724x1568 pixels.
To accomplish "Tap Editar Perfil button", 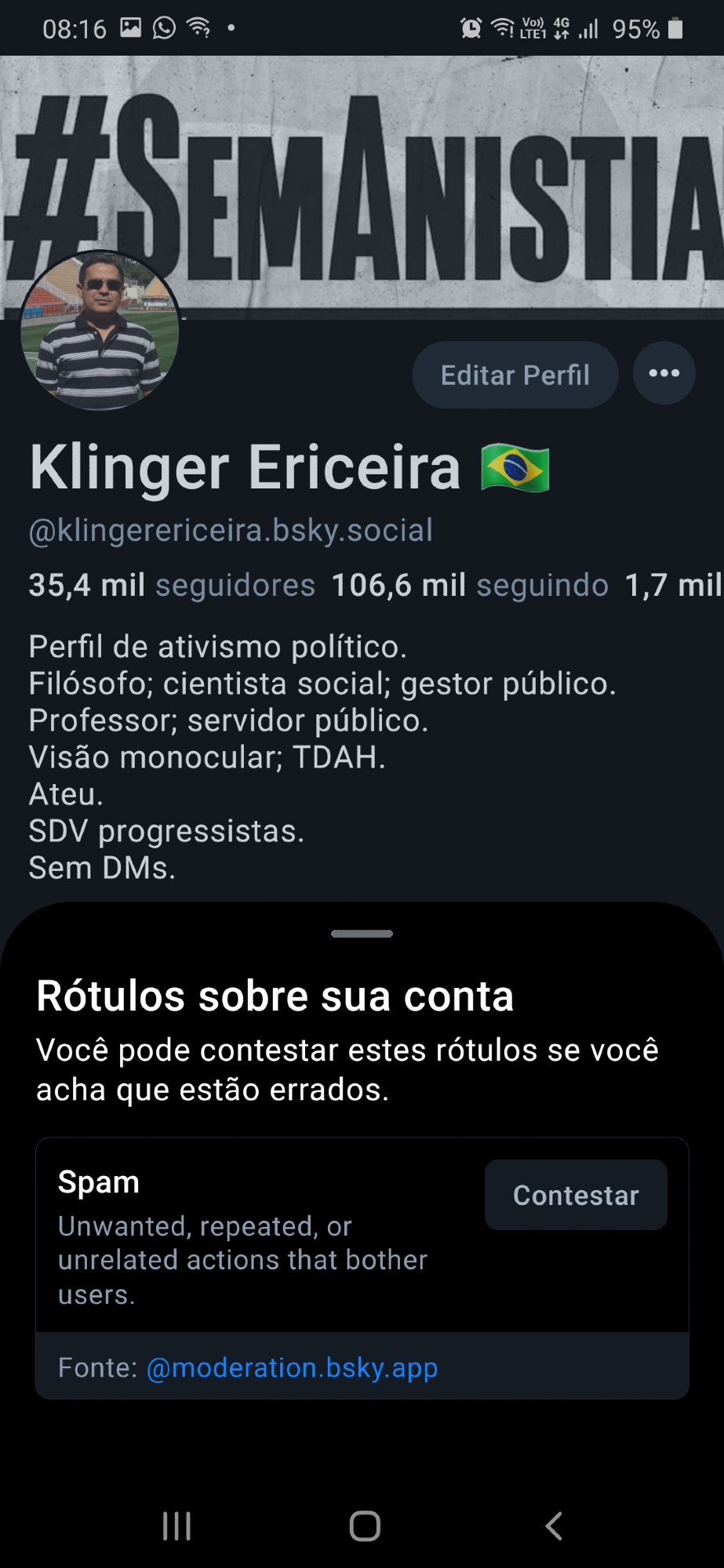I will 515,375.
